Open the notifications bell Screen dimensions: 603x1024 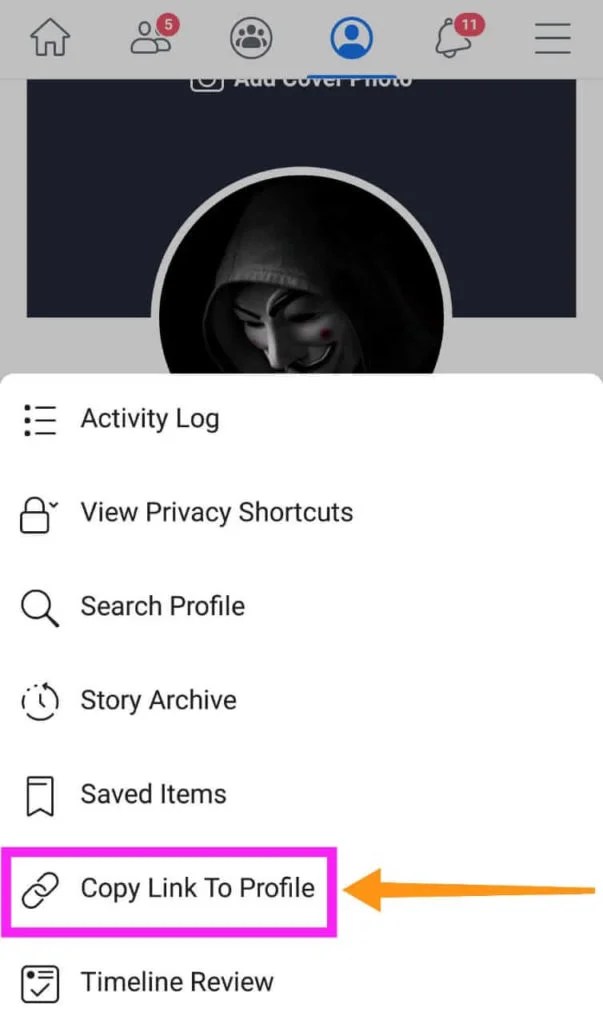pos(452,38)
